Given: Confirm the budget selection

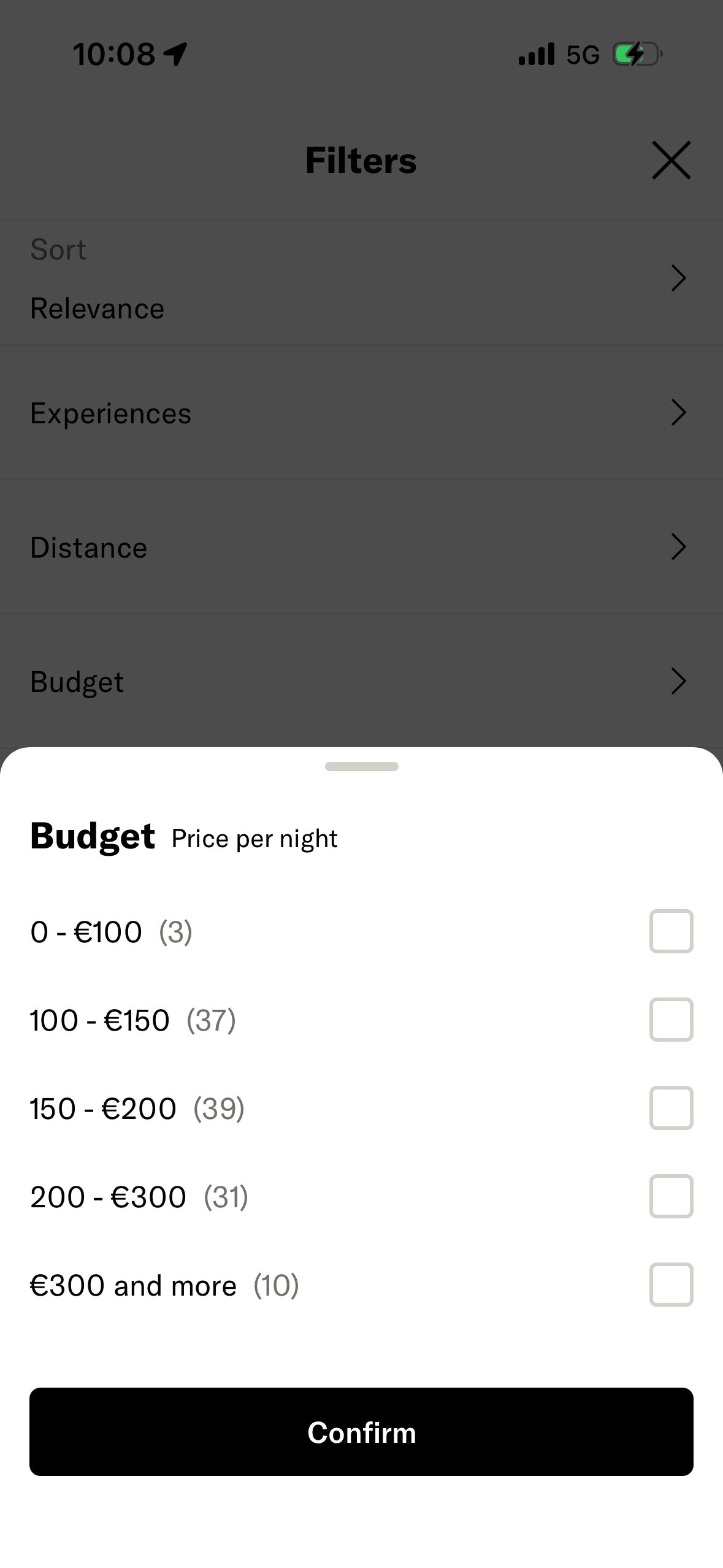Looking at the screenshot, I should [361, 1432].
